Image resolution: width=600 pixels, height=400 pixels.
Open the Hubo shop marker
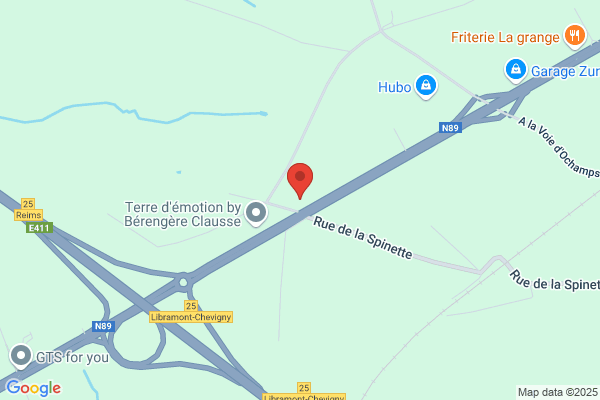(426, 86)
